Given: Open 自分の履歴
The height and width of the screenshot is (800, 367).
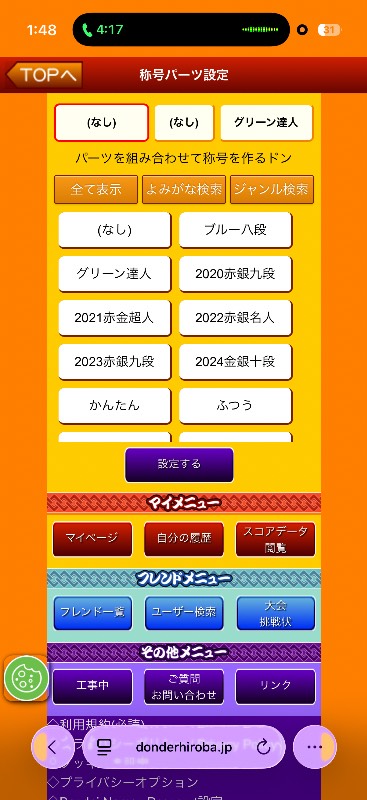Looking at the screenshot, I should point(184,538).
